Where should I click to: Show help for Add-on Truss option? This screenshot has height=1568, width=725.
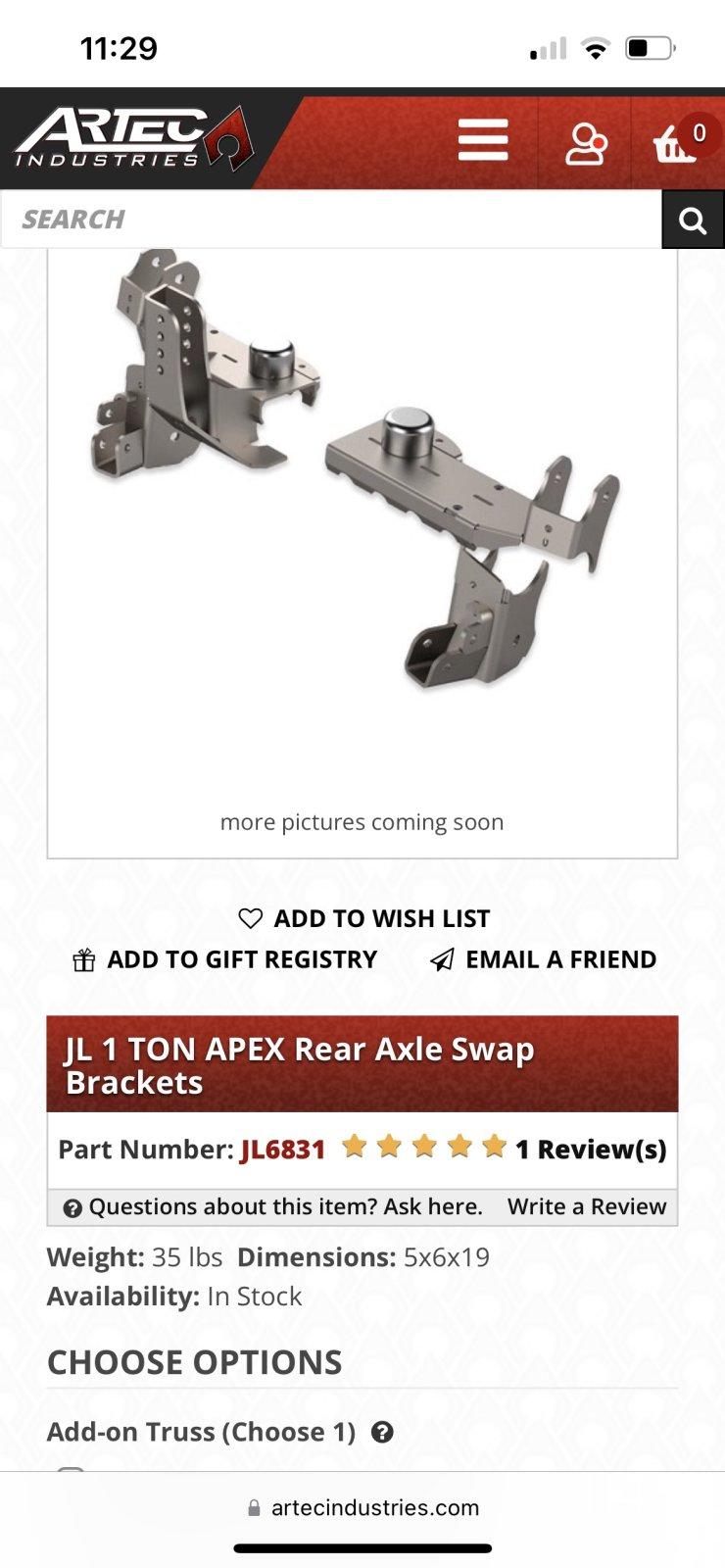[x=382, y=1432]
